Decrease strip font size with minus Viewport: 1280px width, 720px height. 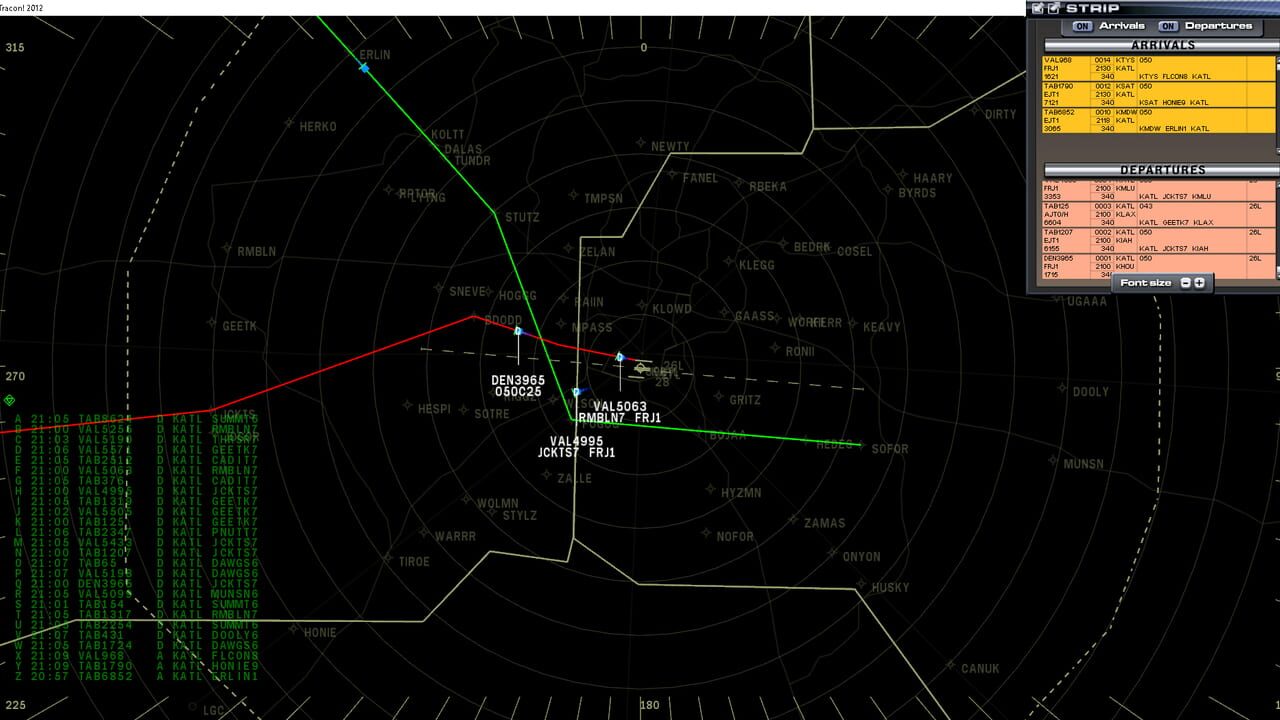click(x=1186, y=283)
